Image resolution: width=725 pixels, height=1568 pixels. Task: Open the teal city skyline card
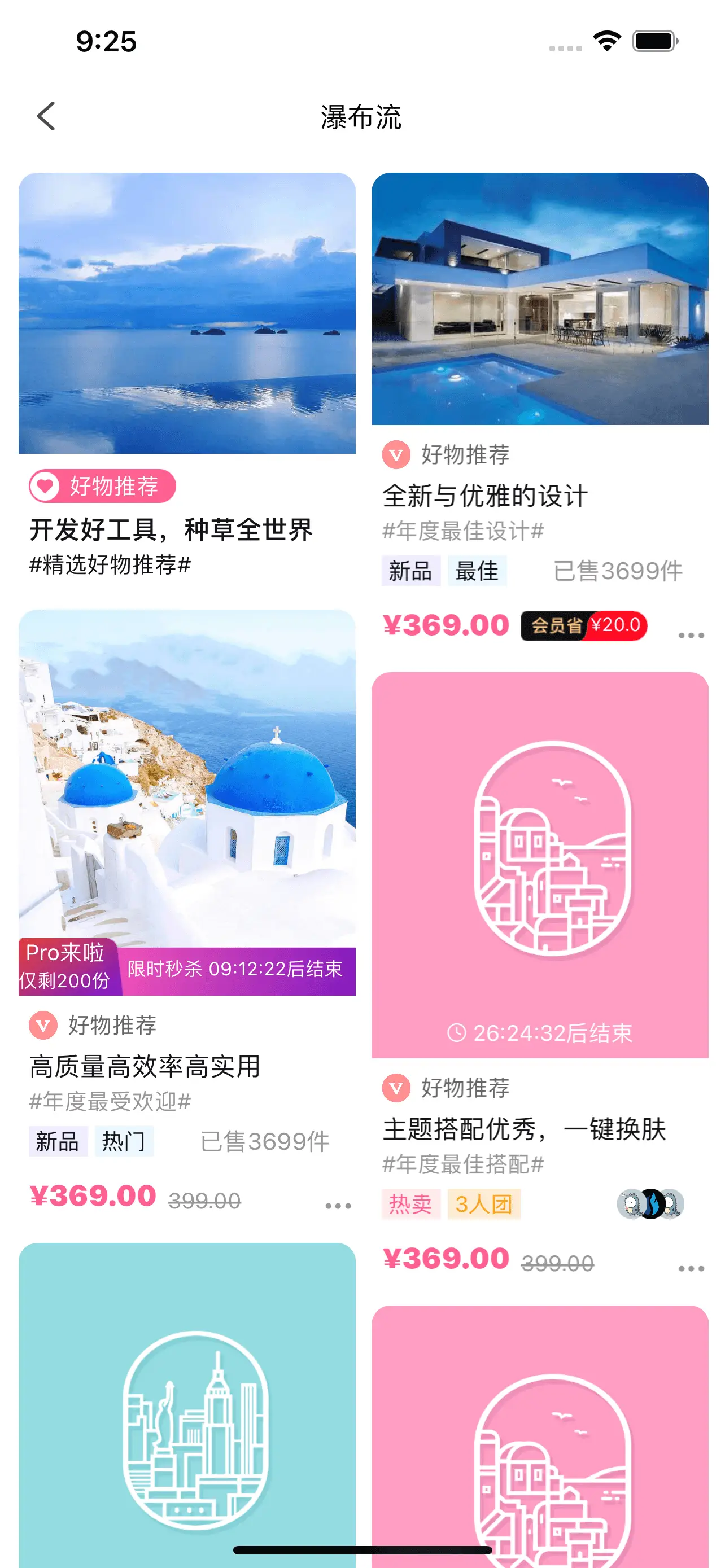tap(187, 1418)
